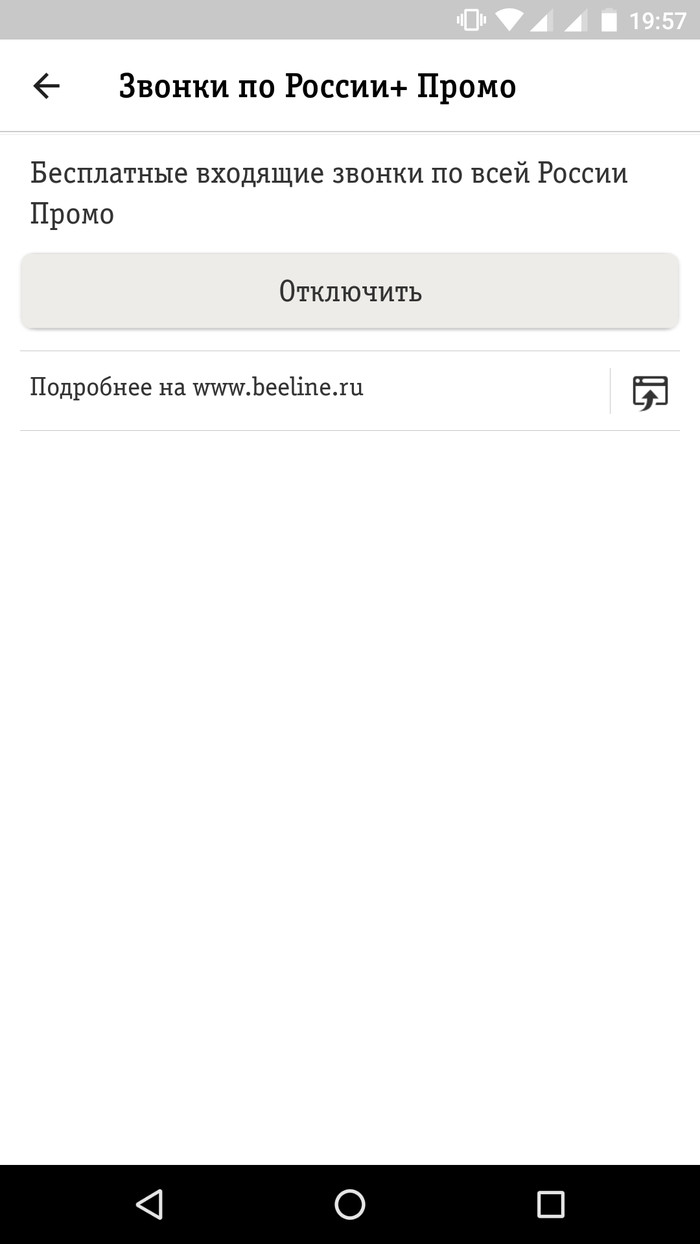Go back using the app bar arrow

(46, 86)
